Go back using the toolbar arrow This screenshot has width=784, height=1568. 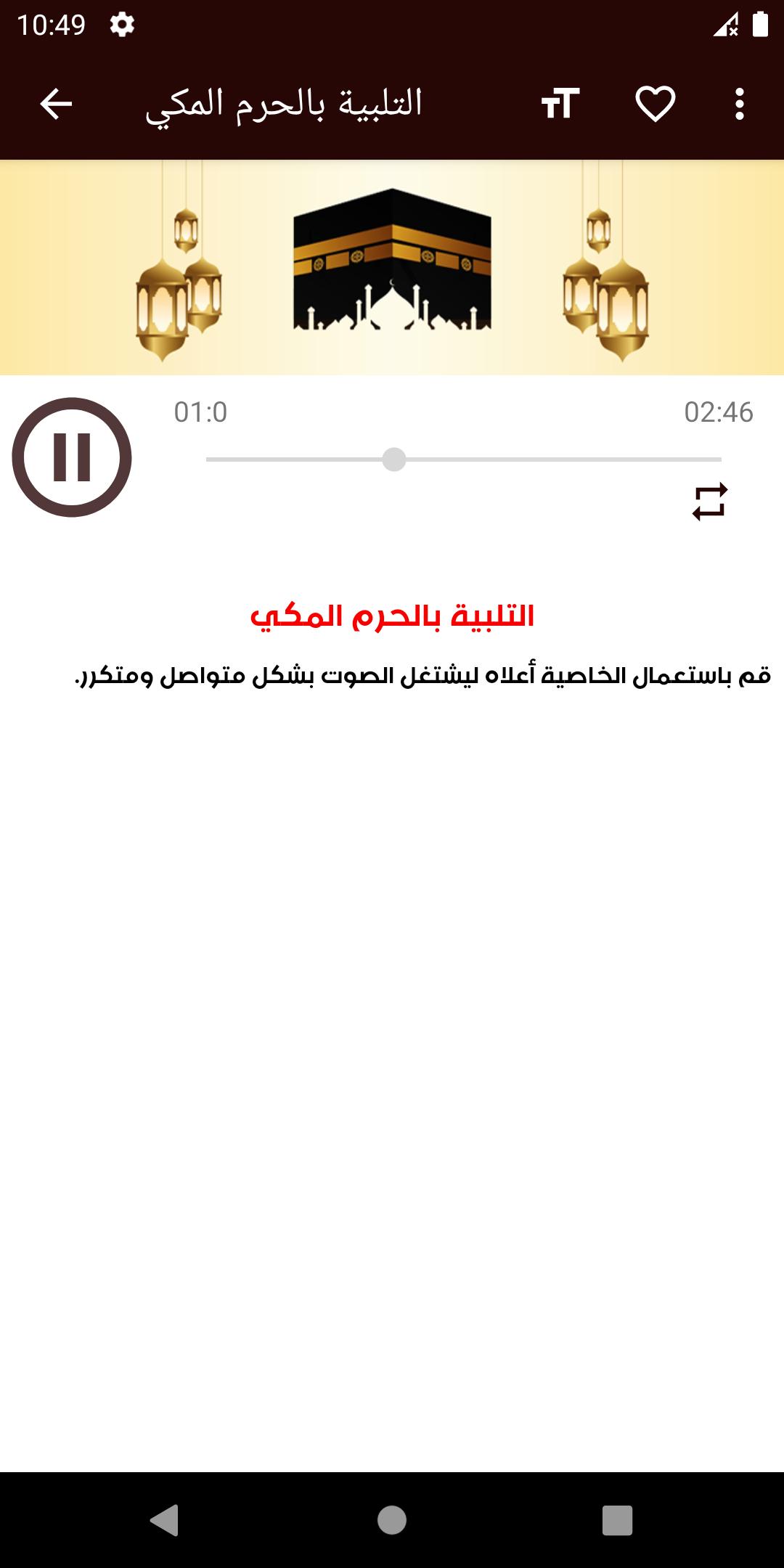point(56,104)
